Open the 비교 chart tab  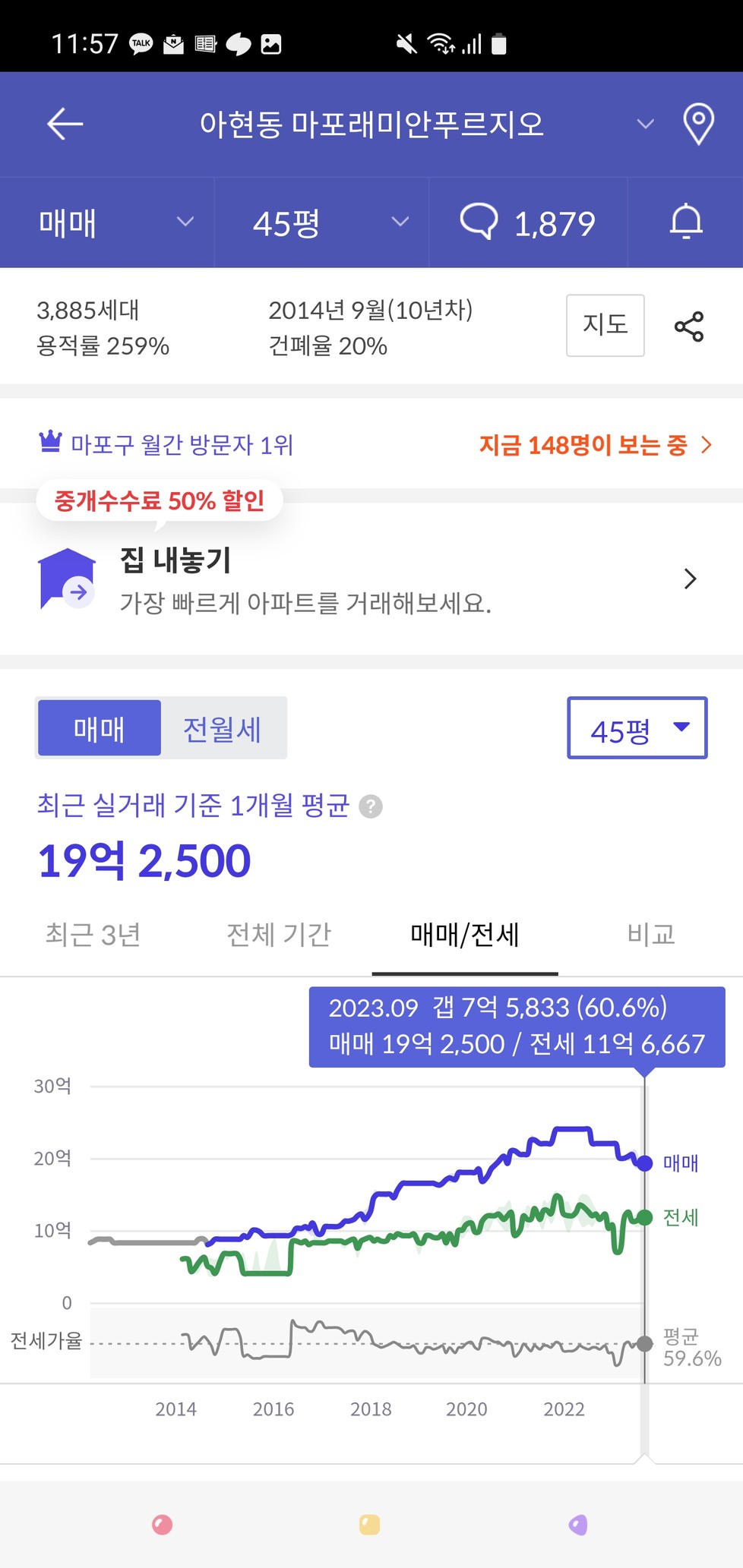[x=651, y=935]
